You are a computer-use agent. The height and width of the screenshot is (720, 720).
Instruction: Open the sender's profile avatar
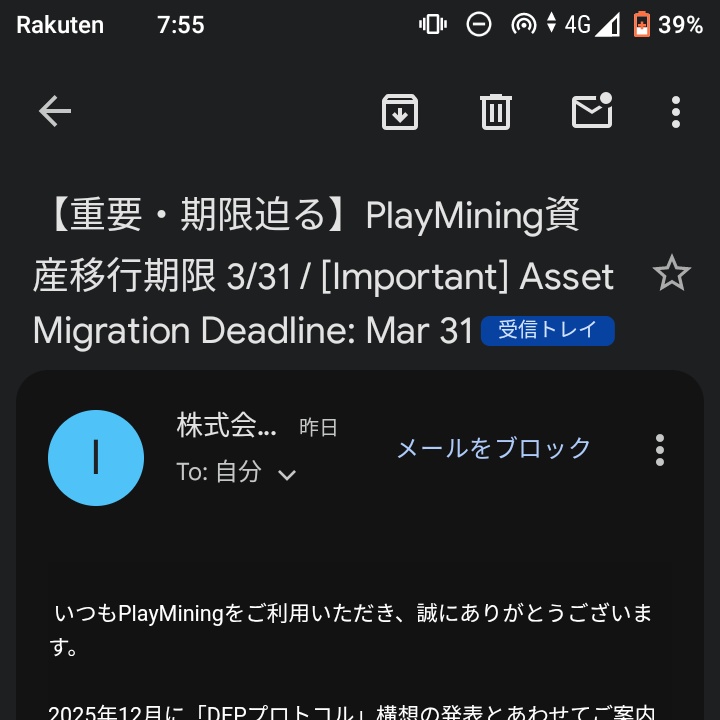(96, 457)
